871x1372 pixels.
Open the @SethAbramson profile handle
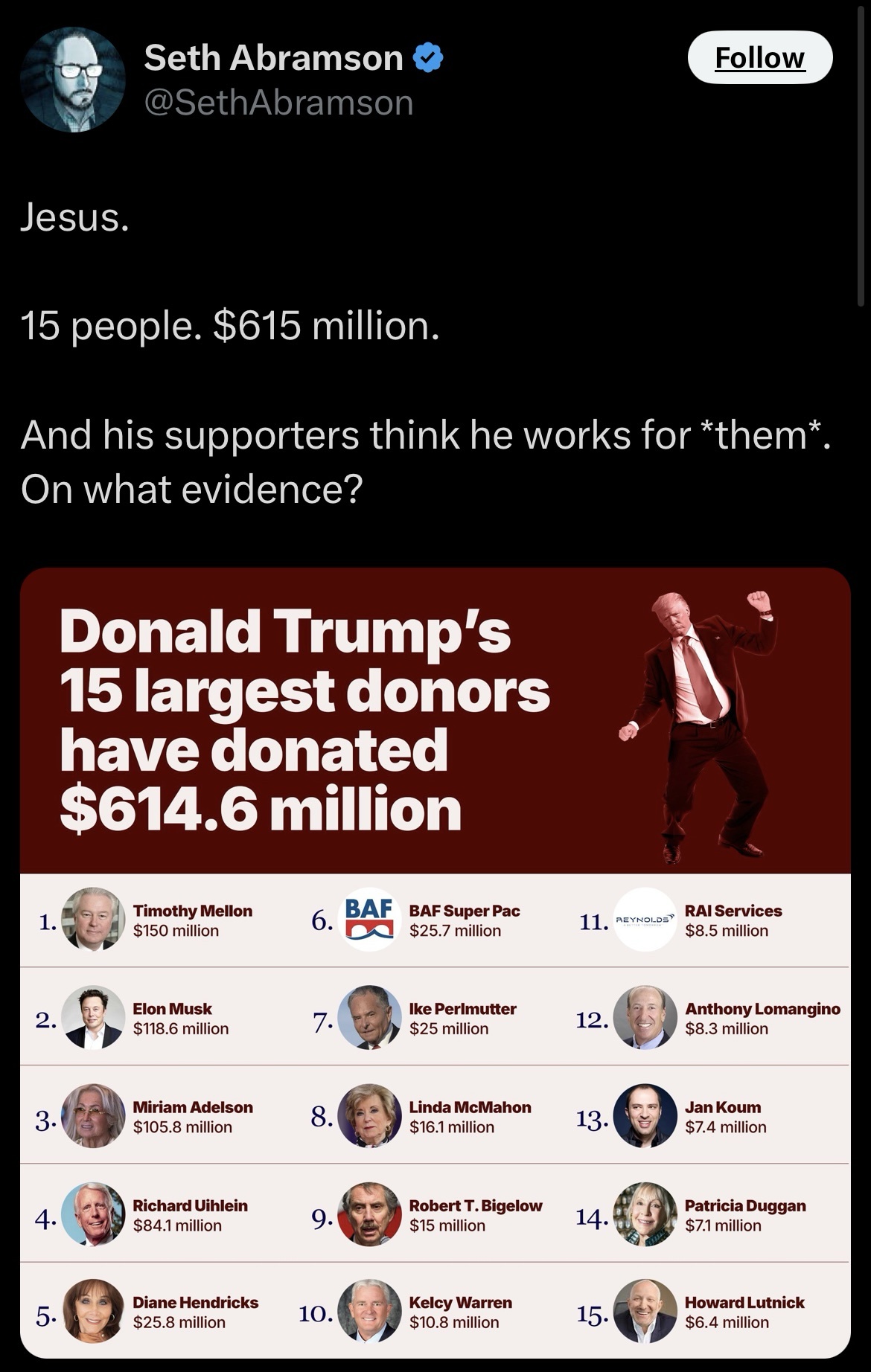[x=278, y=103]
